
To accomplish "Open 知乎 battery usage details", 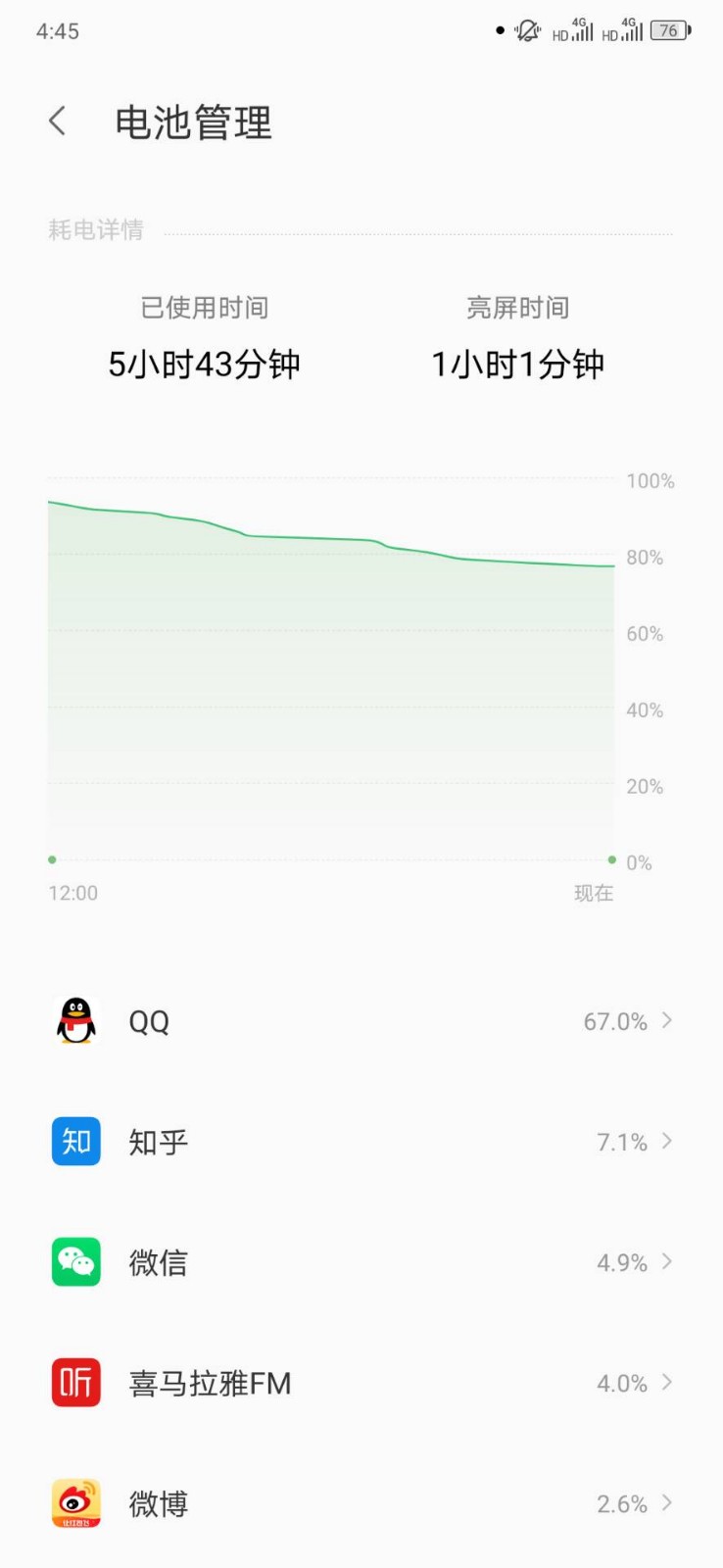I will click(x=361, y=1142).
